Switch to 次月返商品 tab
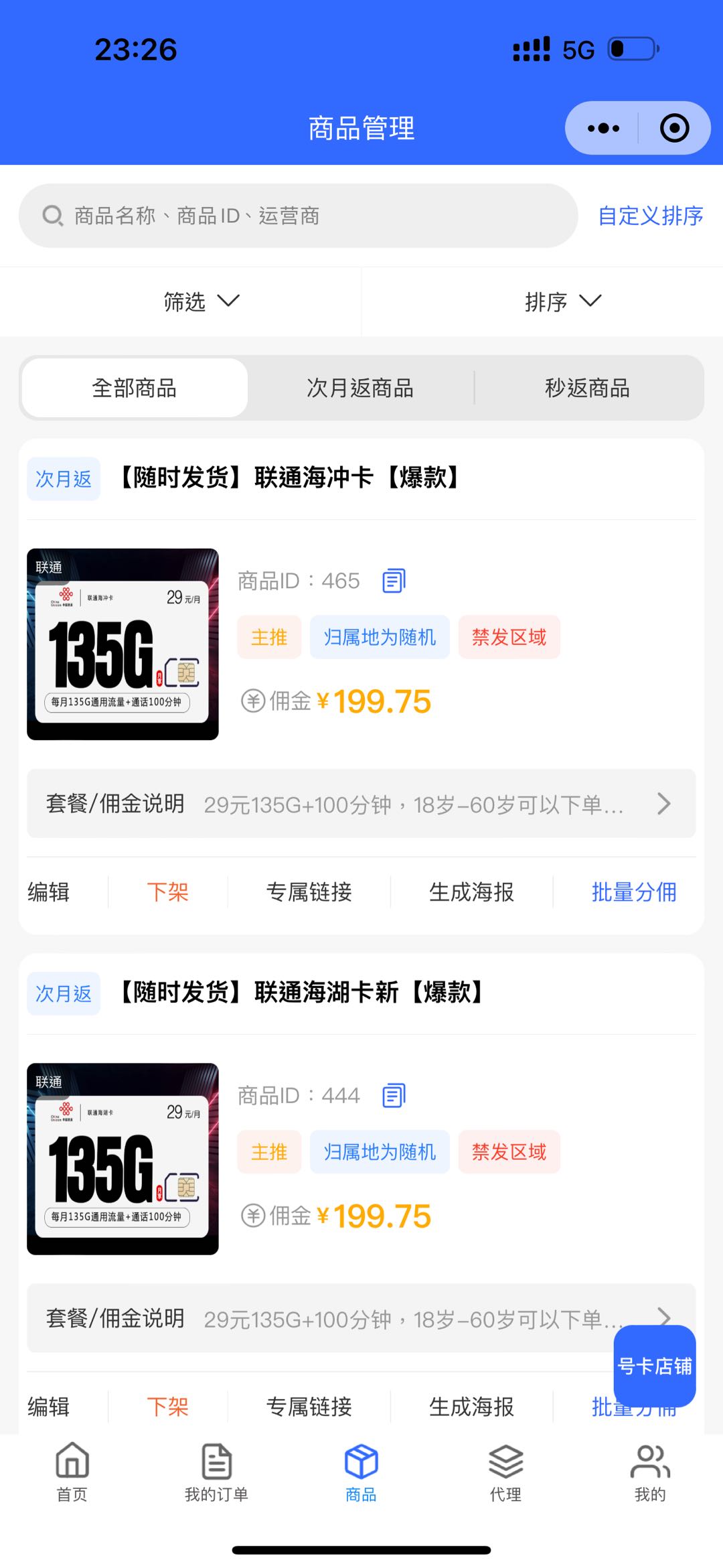Screen dimensions: 723x1568 tap(360, 388)
